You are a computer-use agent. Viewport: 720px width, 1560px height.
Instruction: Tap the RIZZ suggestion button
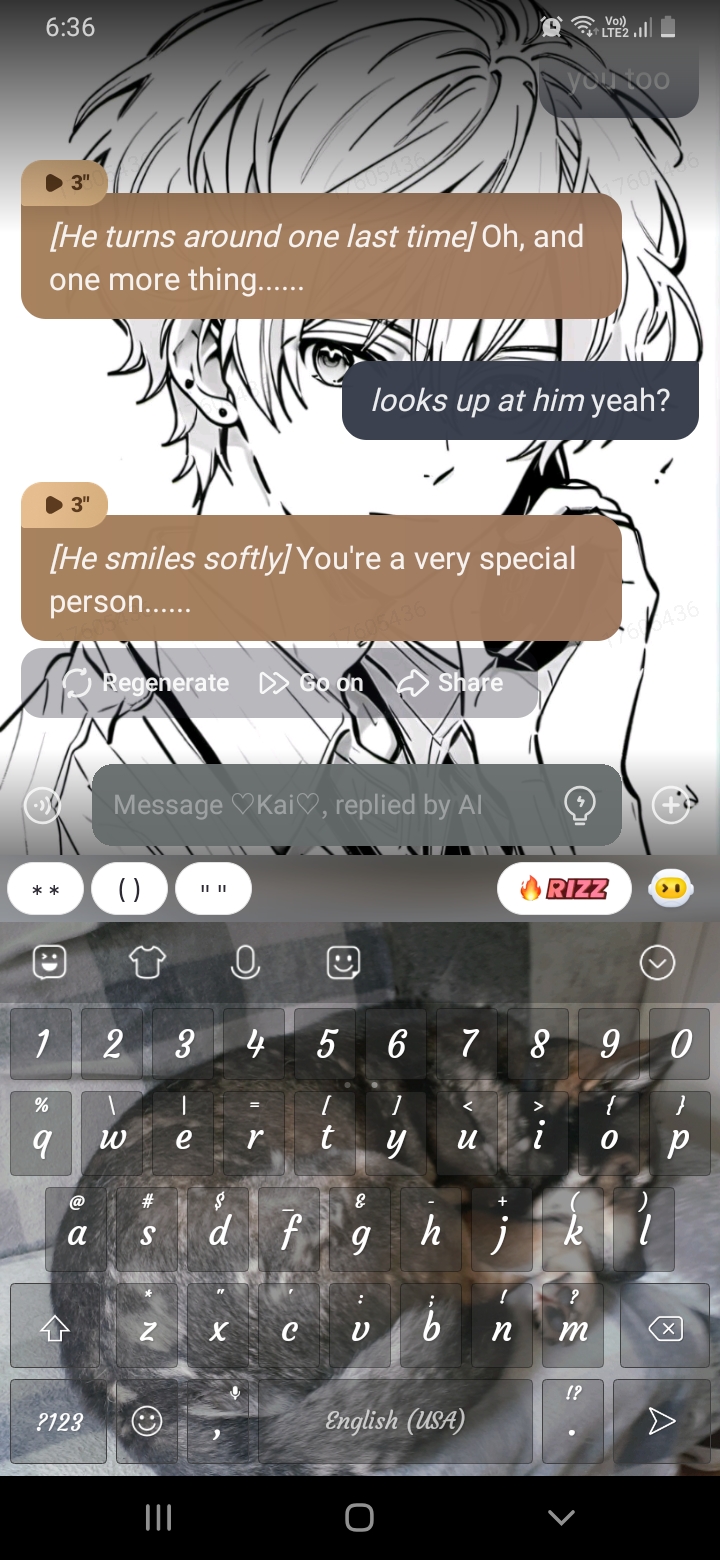pyautogui.click(x=564, y=889)
